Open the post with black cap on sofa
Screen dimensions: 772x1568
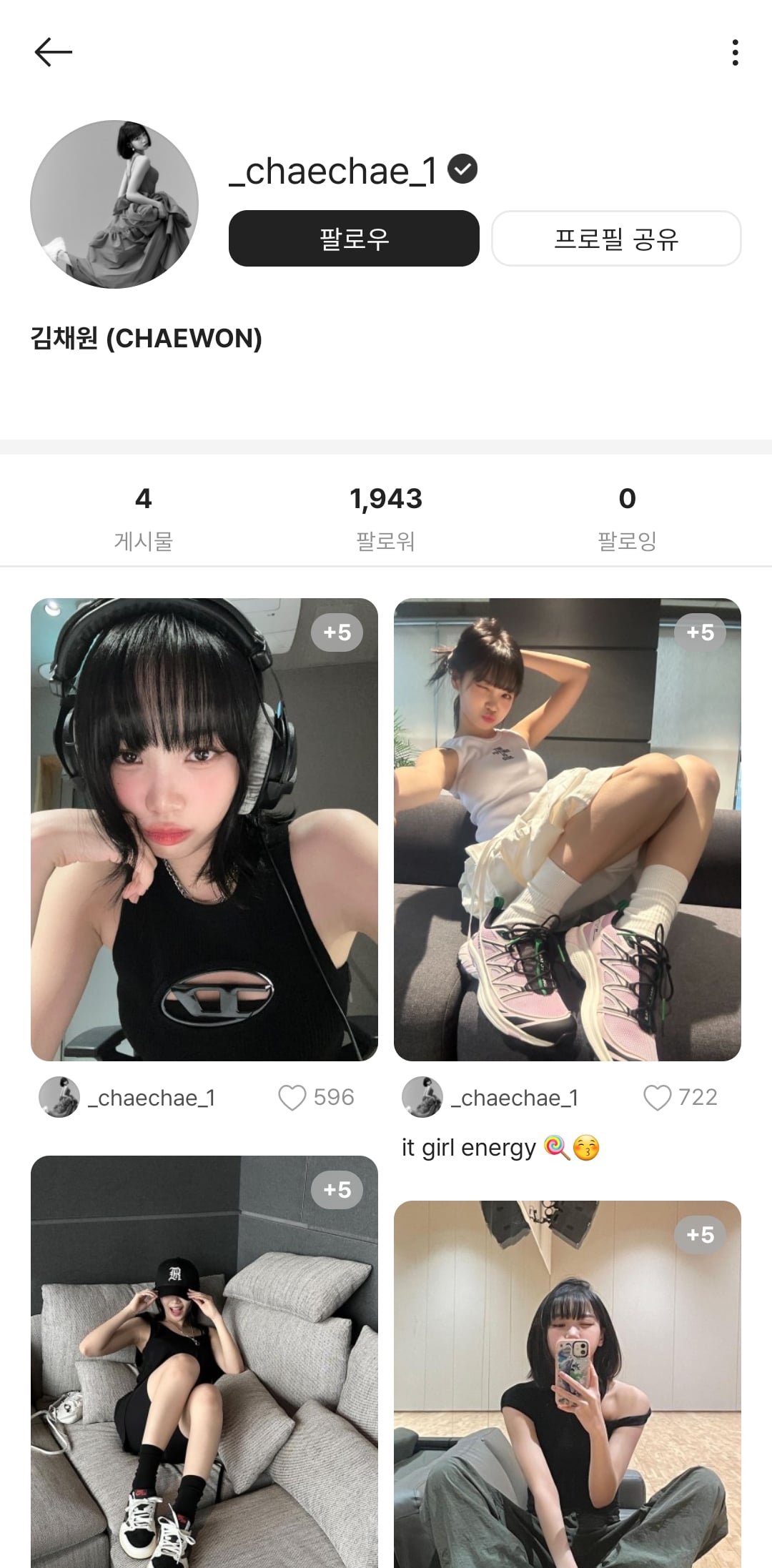(204, 1358)
